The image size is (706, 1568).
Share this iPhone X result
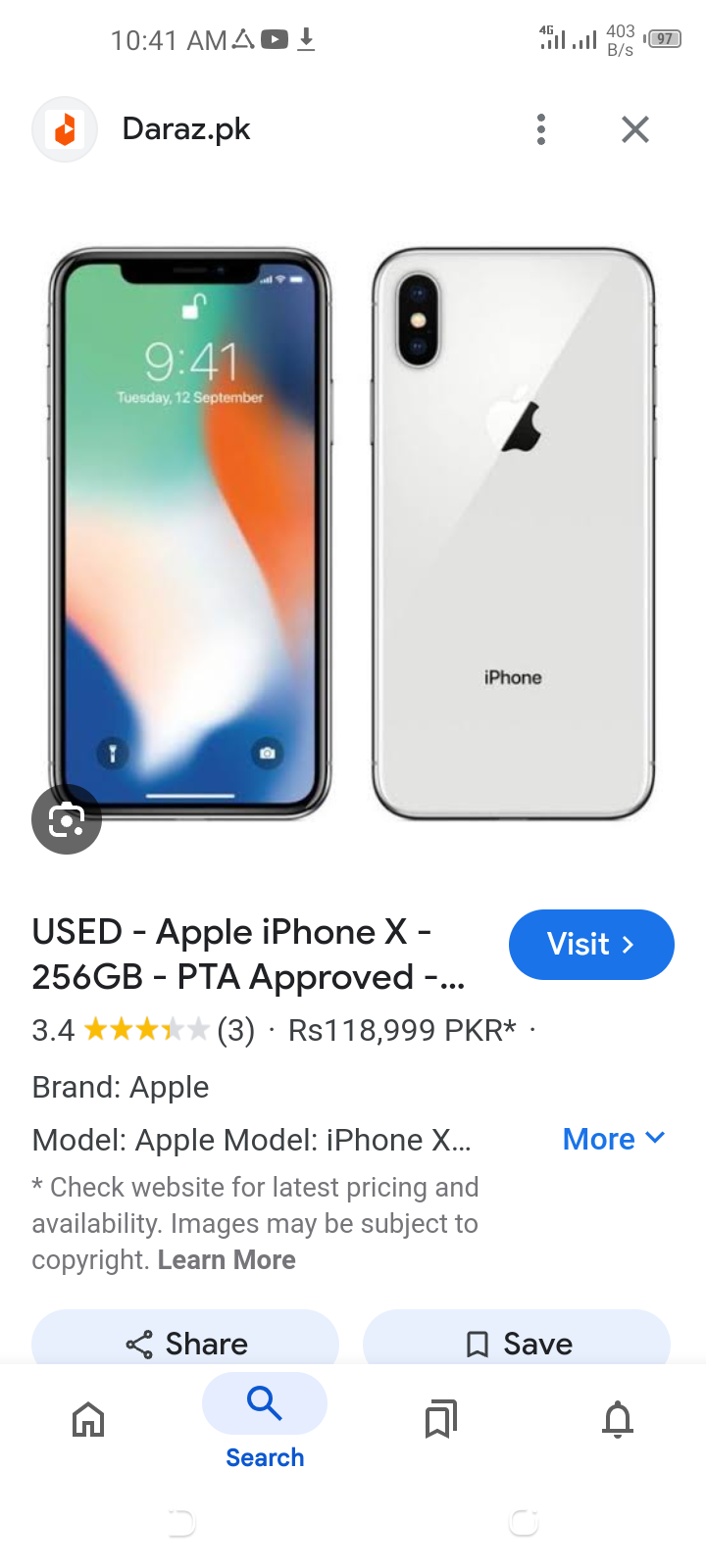pos(186,1343)
